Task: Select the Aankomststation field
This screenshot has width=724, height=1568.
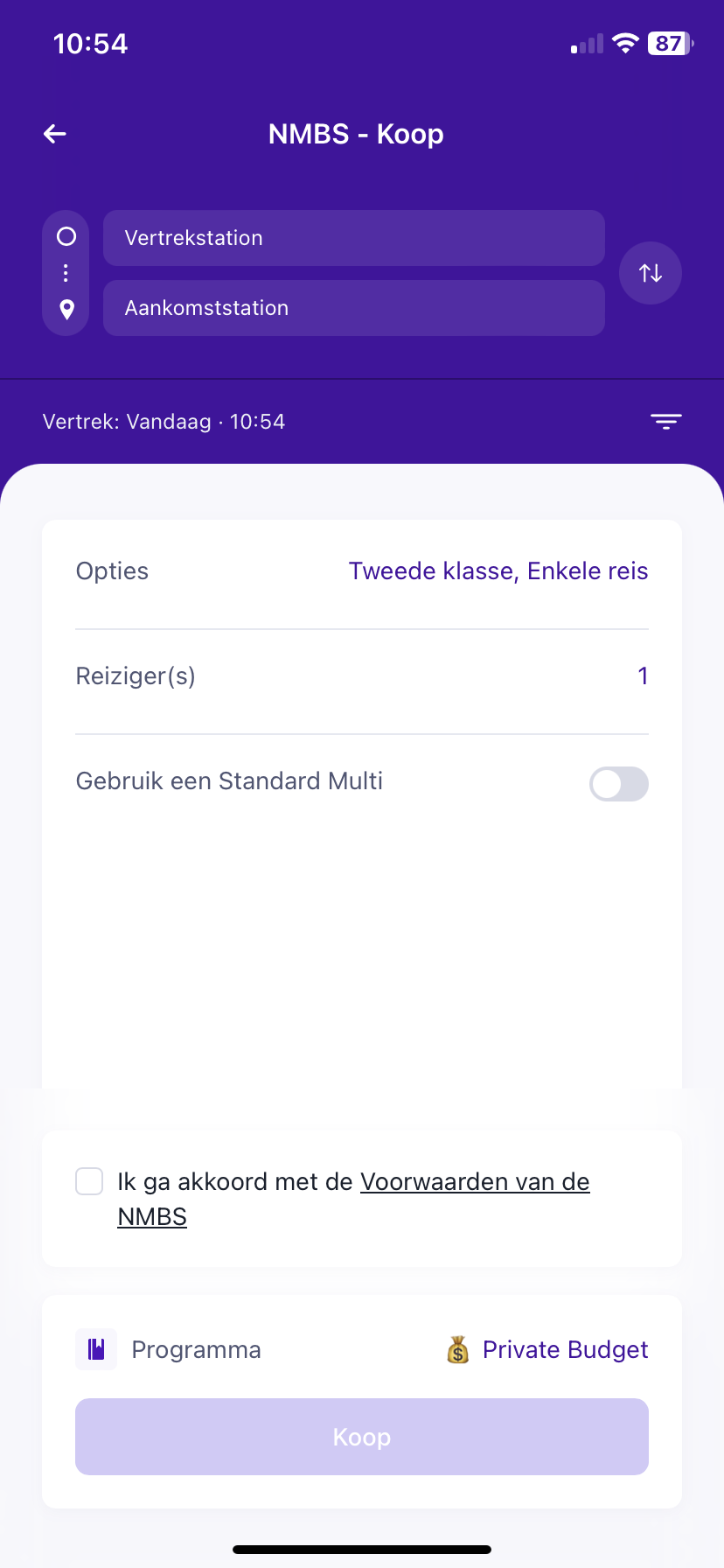Action: [353, 308]
